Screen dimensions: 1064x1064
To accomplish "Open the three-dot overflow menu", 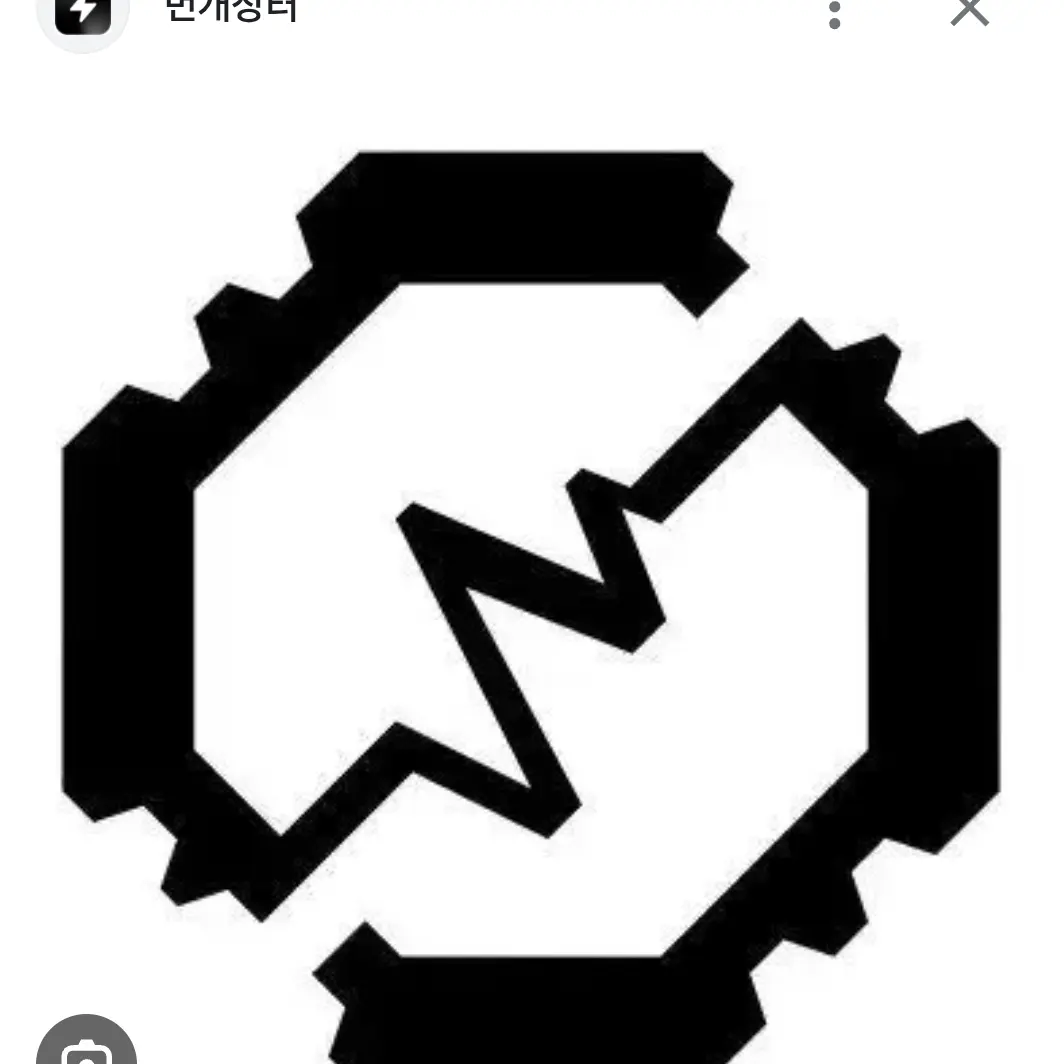I will point(835,14).
